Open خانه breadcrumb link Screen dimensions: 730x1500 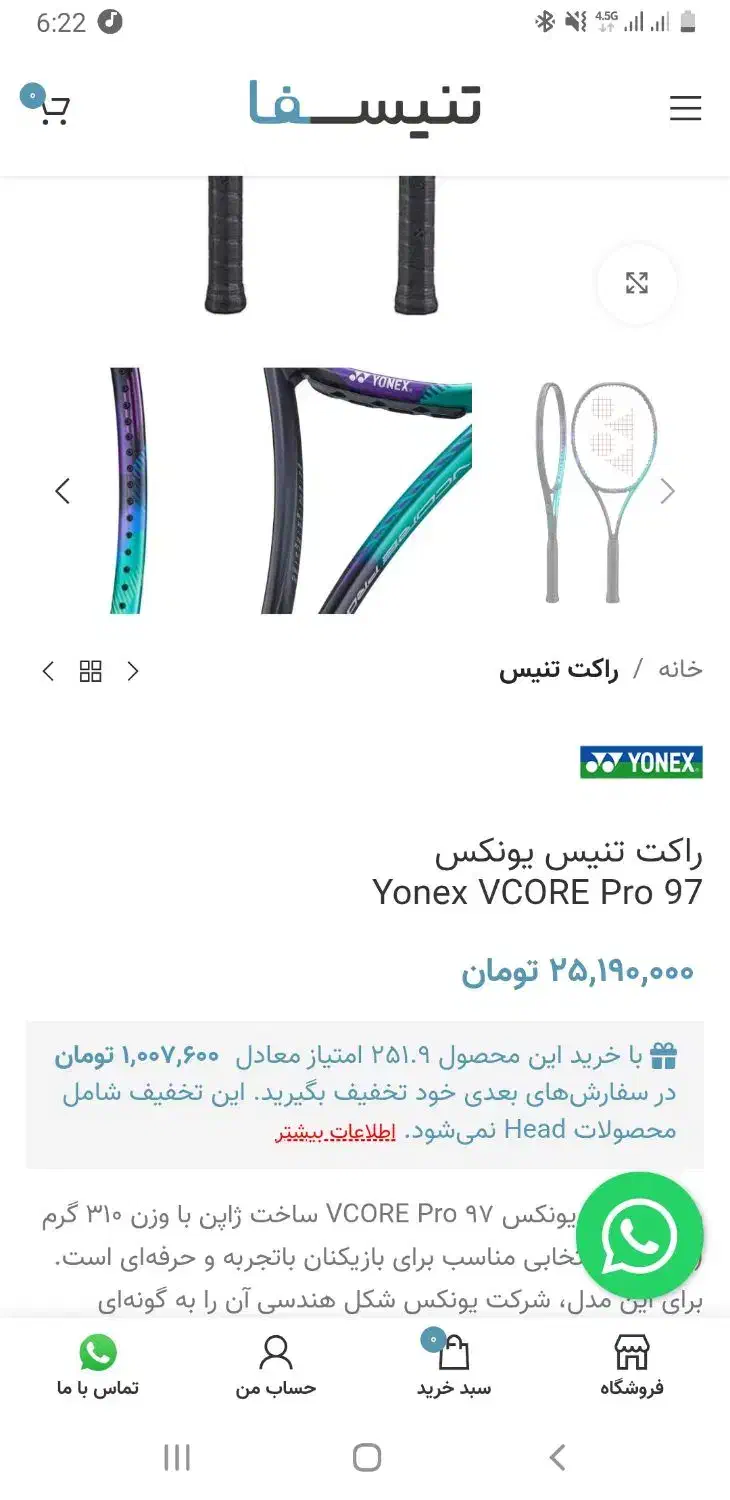click(682, 669)
